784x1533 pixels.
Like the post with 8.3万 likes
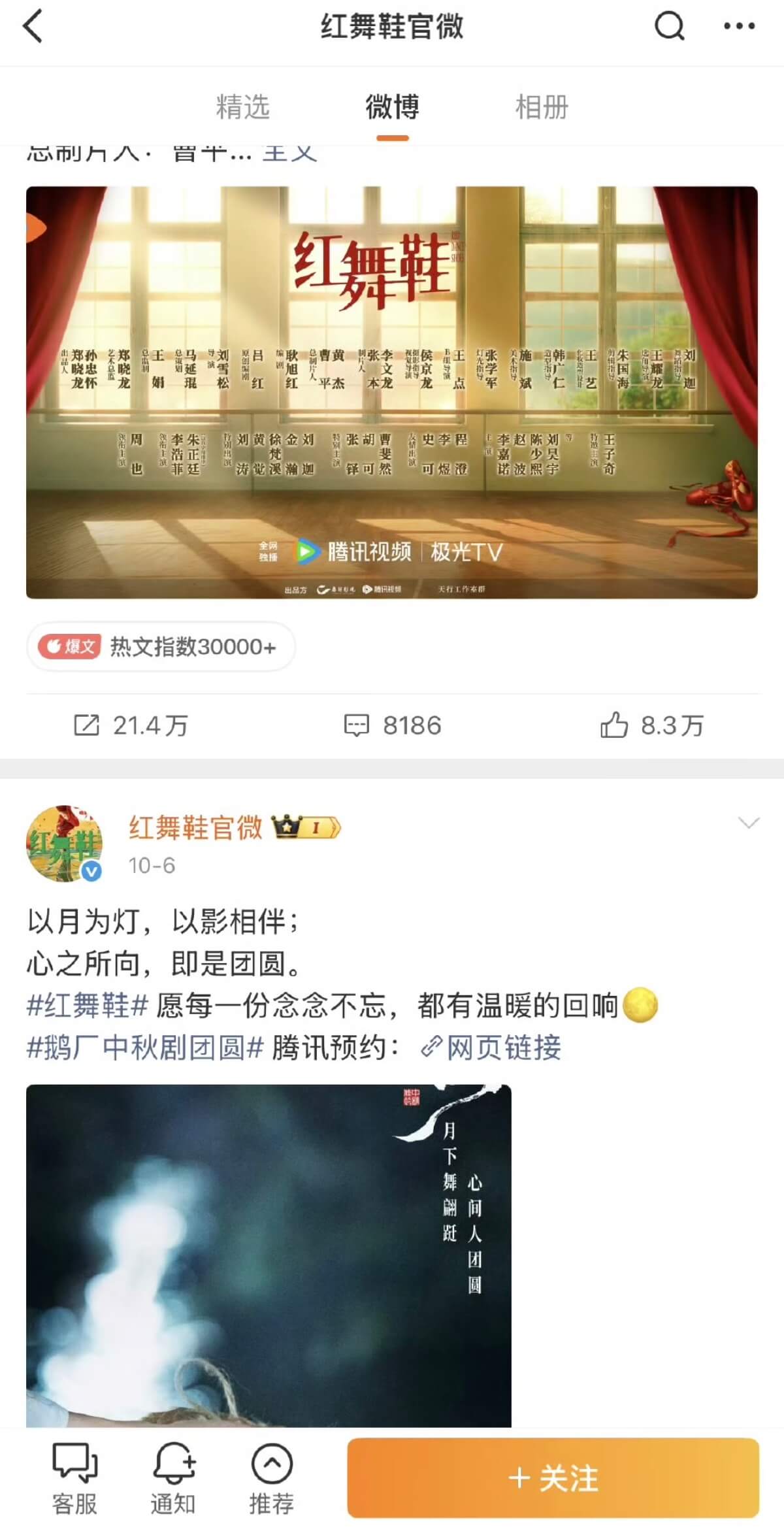tap(651, 725)
